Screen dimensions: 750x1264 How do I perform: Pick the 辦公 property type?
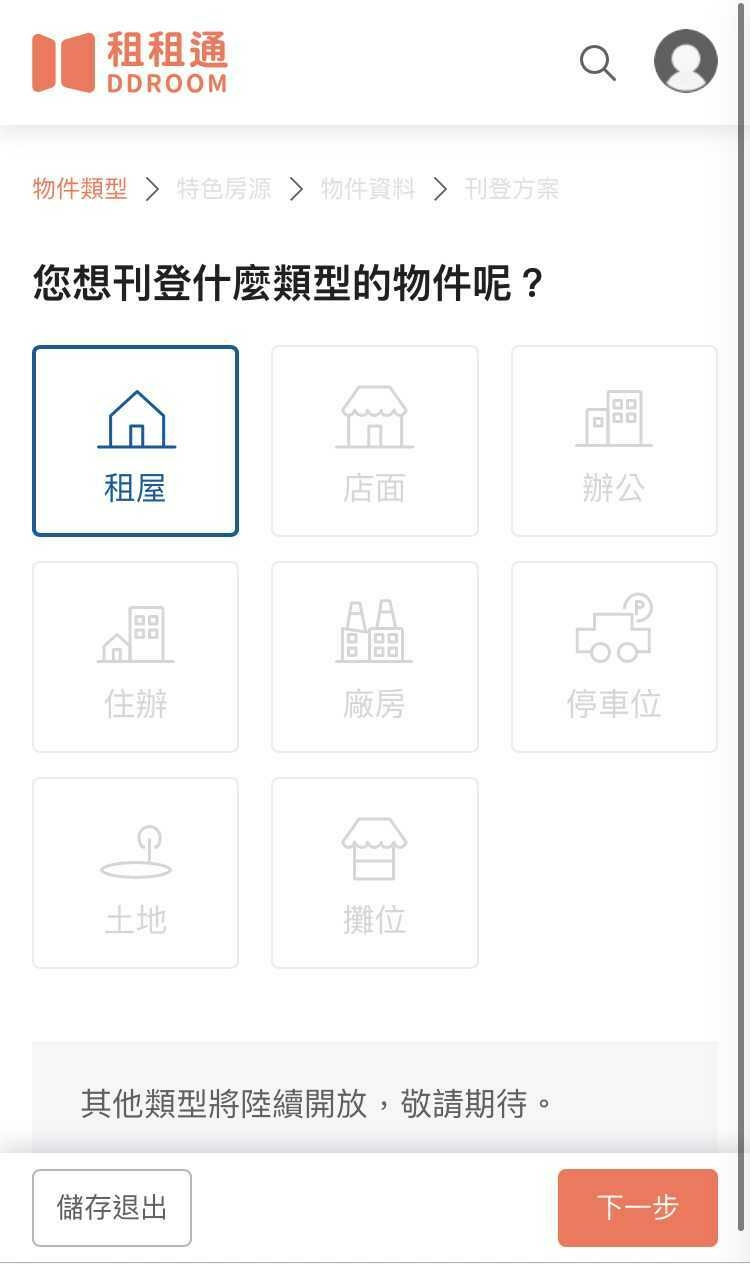tap(614, 441)
